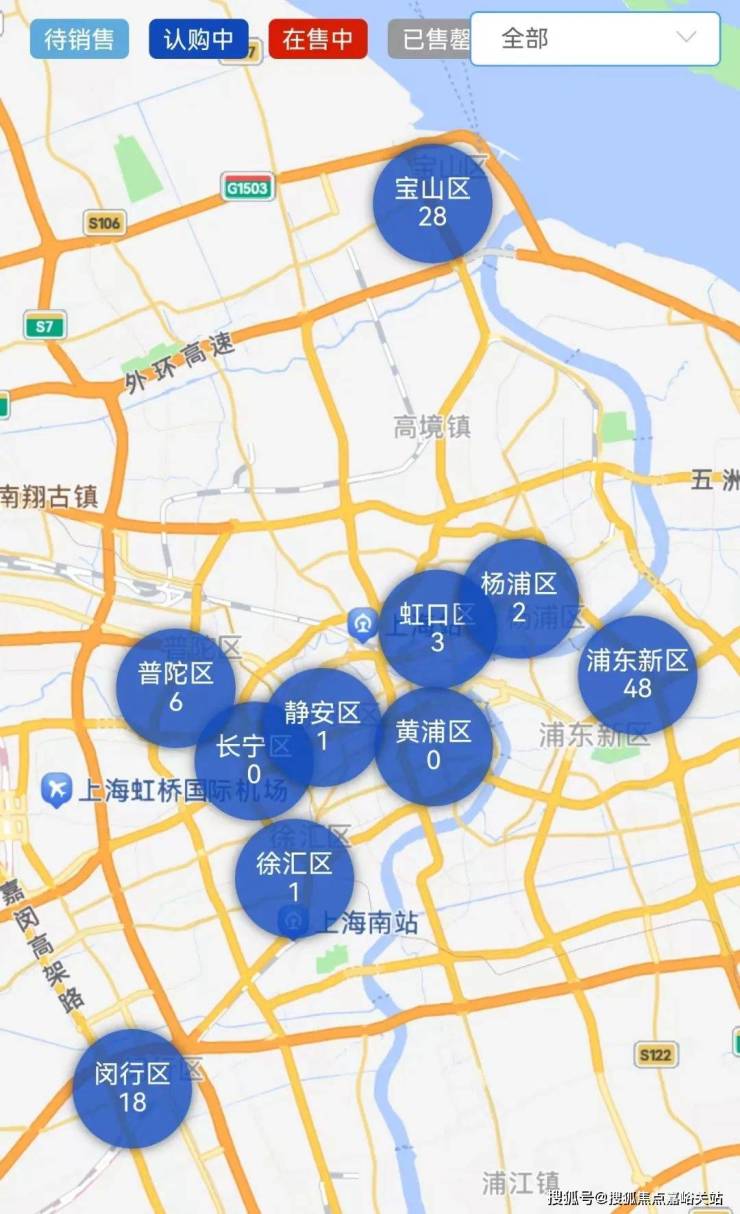
Task: Tap the 已售罄 filter chip
Action: click(430, 40)
